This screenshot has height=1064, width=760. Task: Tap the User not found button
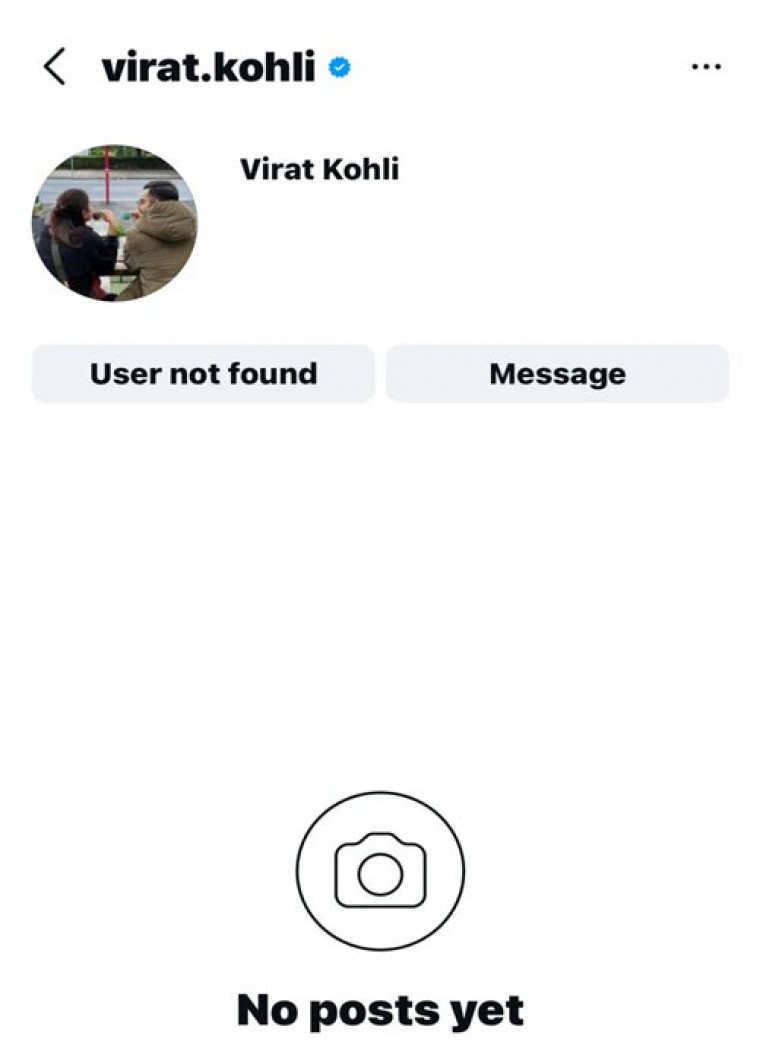(x=203, y=374)
